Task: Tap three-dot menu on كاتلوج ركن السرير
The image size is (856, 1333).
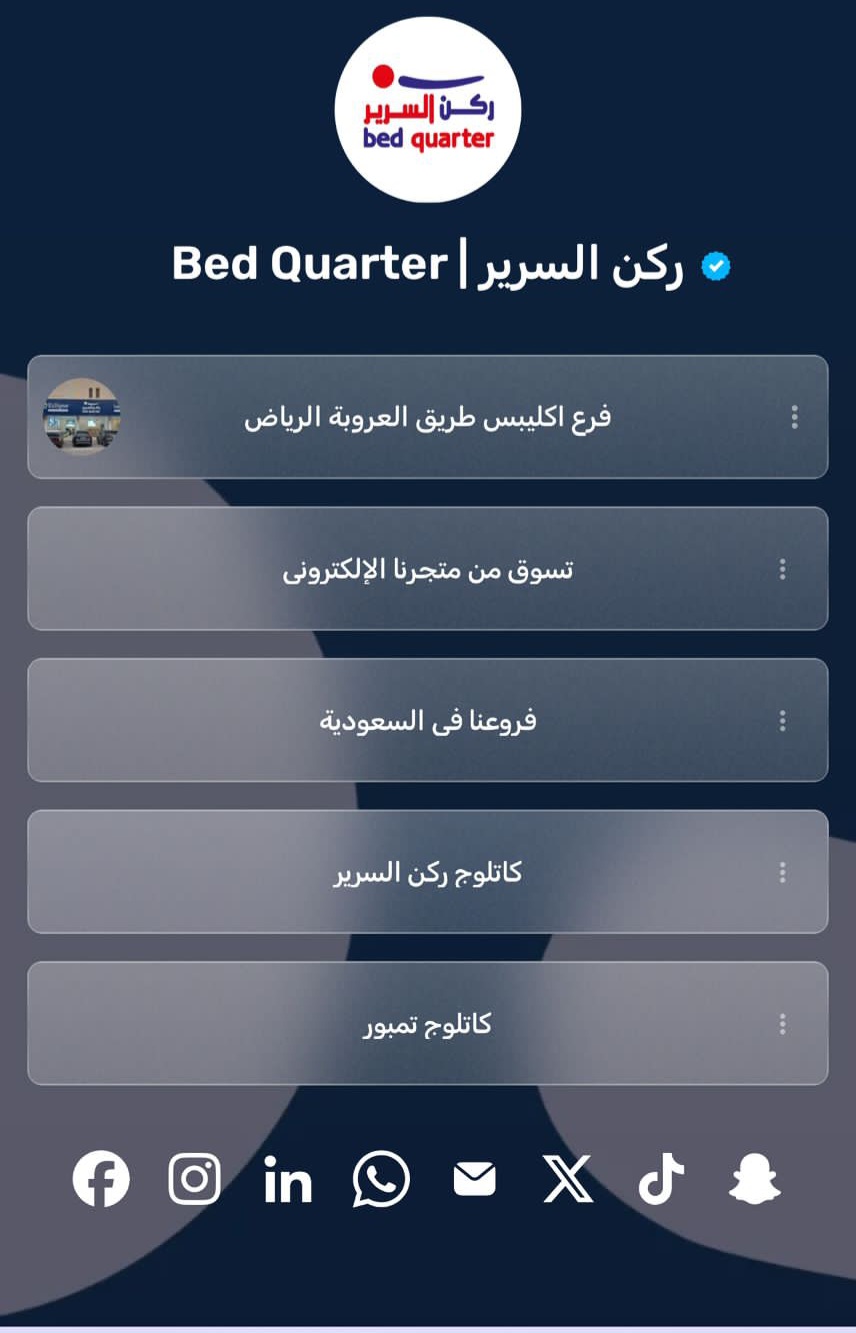Action: point(782,873)
